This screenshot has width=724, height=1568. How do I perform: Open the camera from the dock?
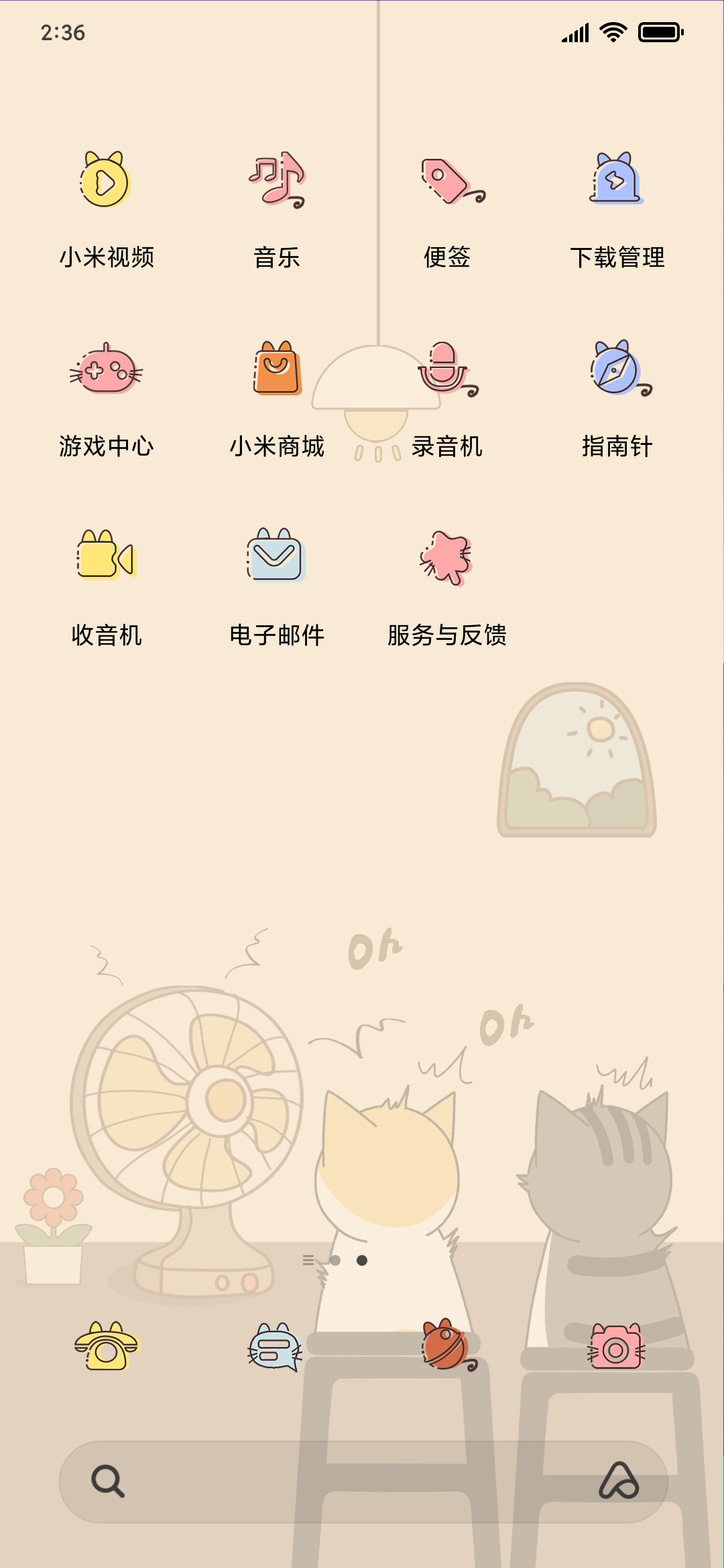point(617,1347)
